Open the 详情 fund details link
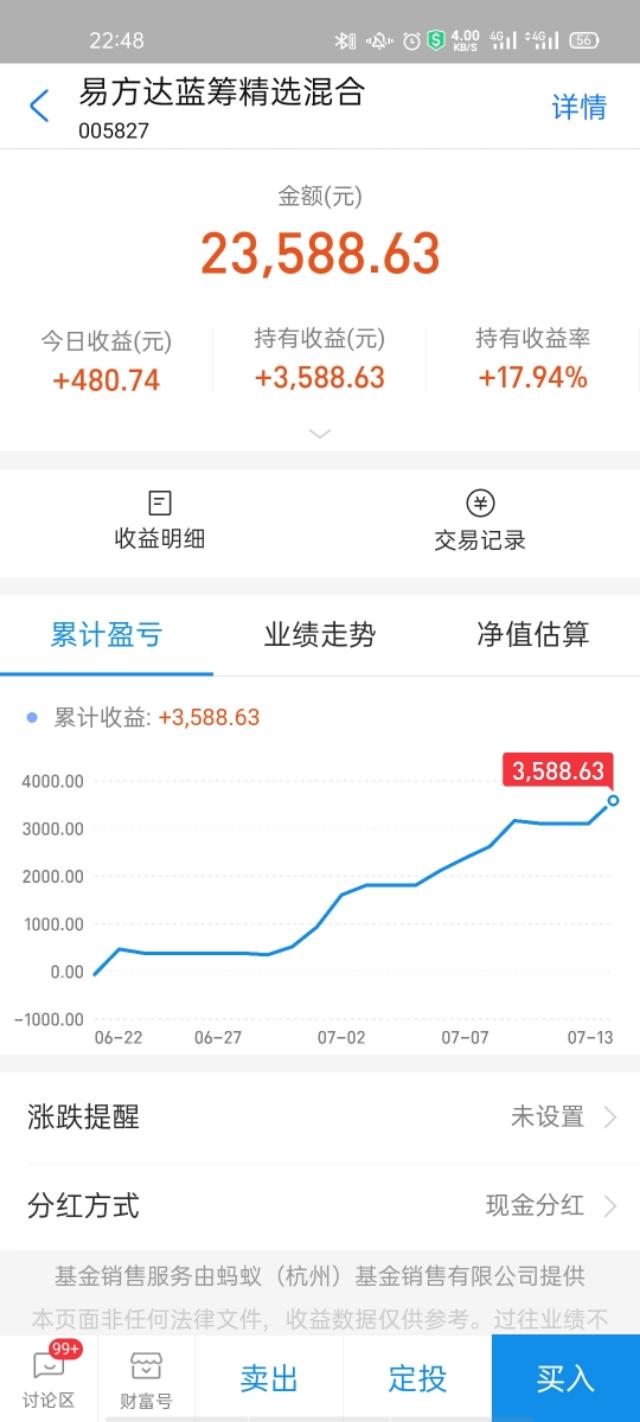Viewport: 640px width, 1422px height. pos(579,107)
